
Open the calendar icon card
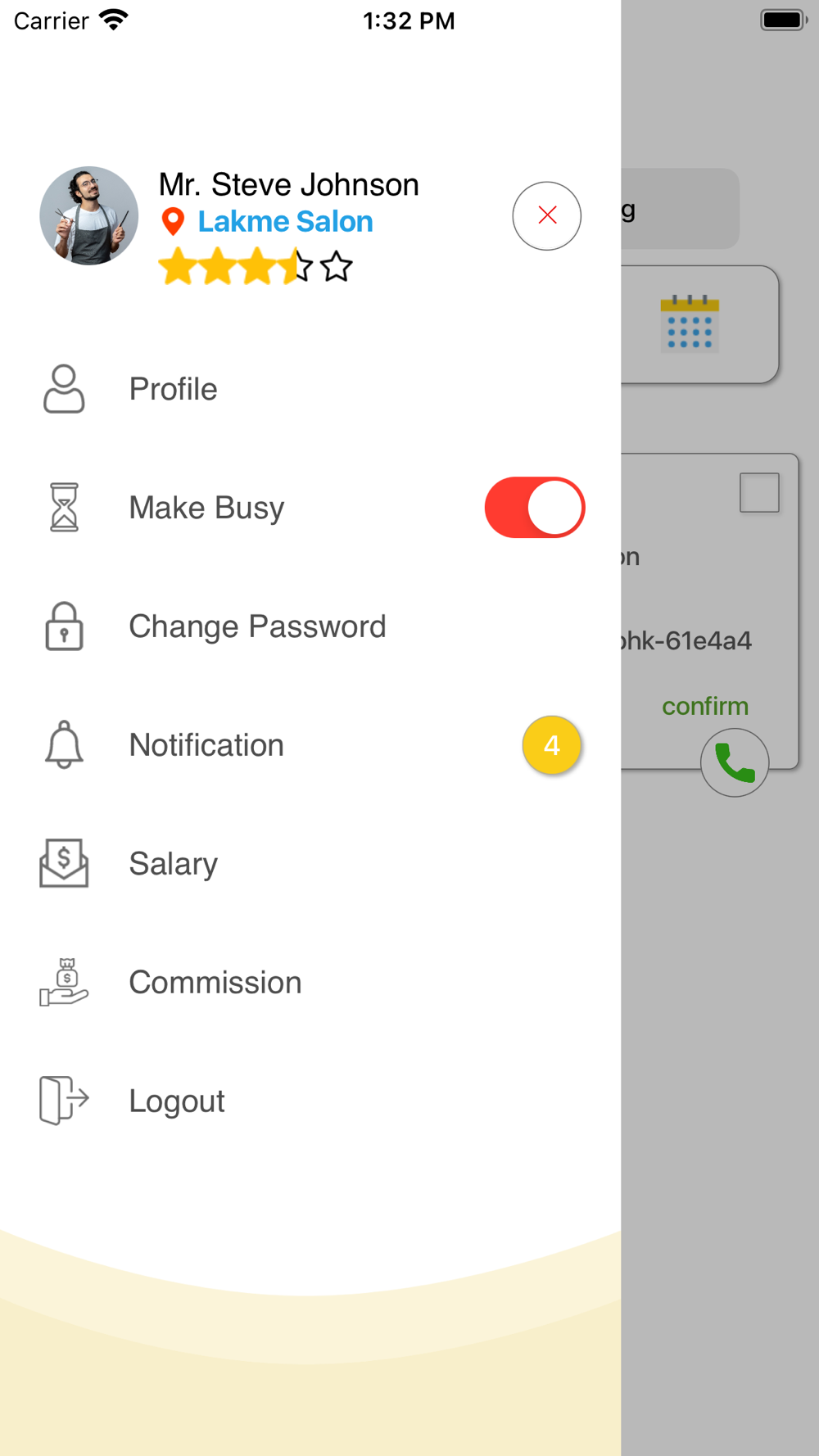[699, 324]
